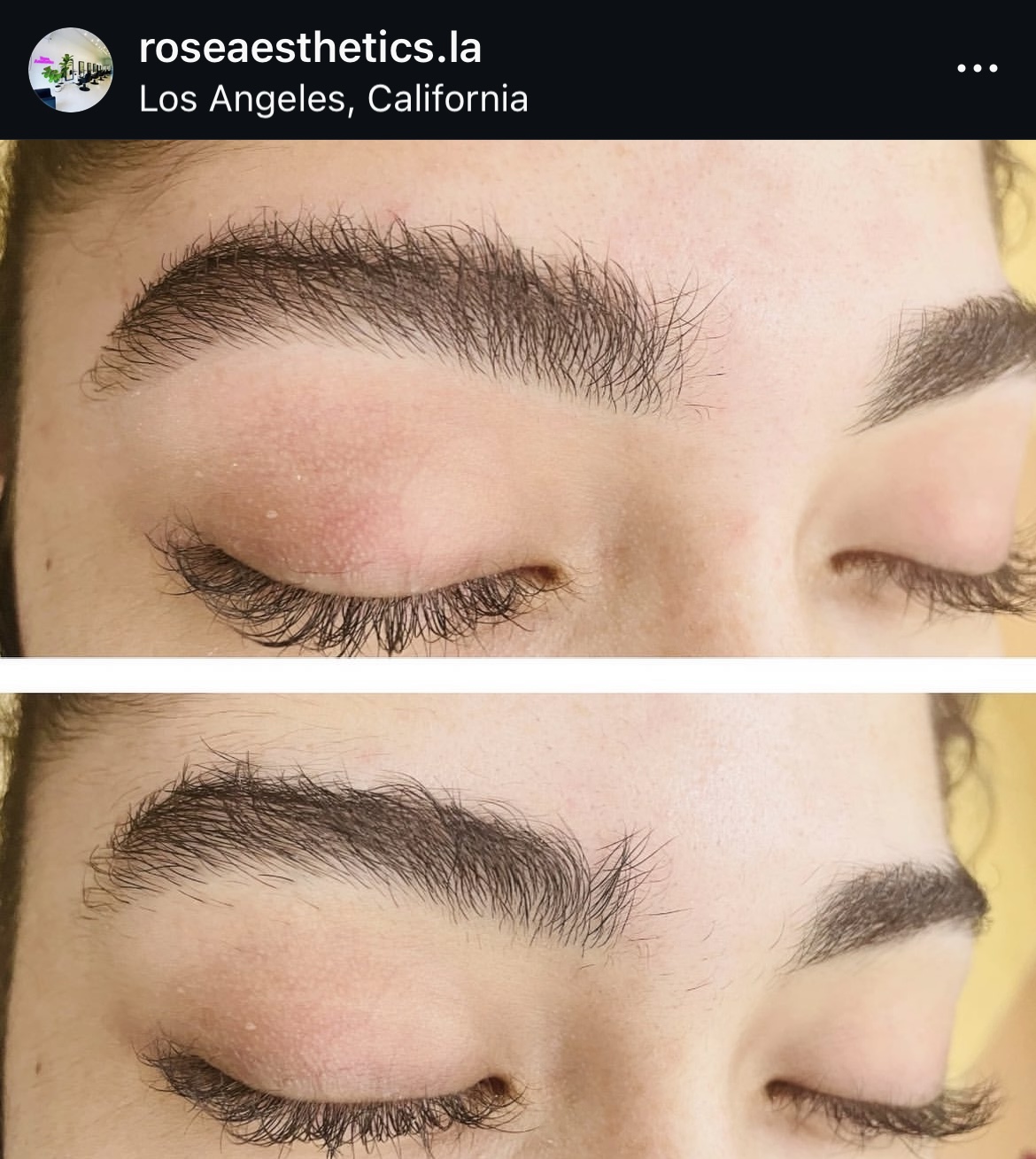The height and width of the screenshot is (1159, 1036).
Task: Tap the eyebrow before-and-after post image
Action: (518, 648)
